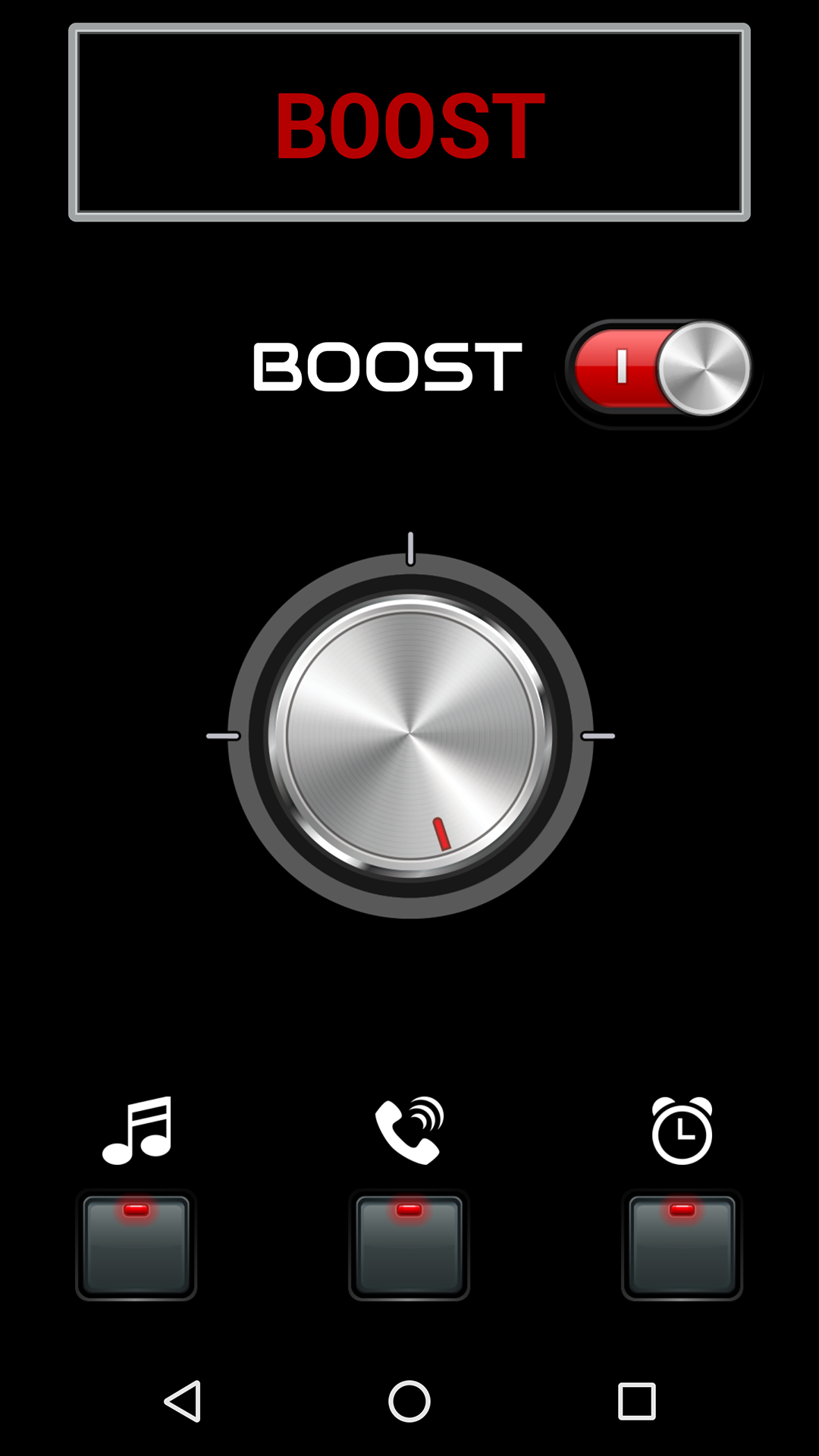Toggle the alarm switch button
Screen dimensions: 819x1456
680,1244
